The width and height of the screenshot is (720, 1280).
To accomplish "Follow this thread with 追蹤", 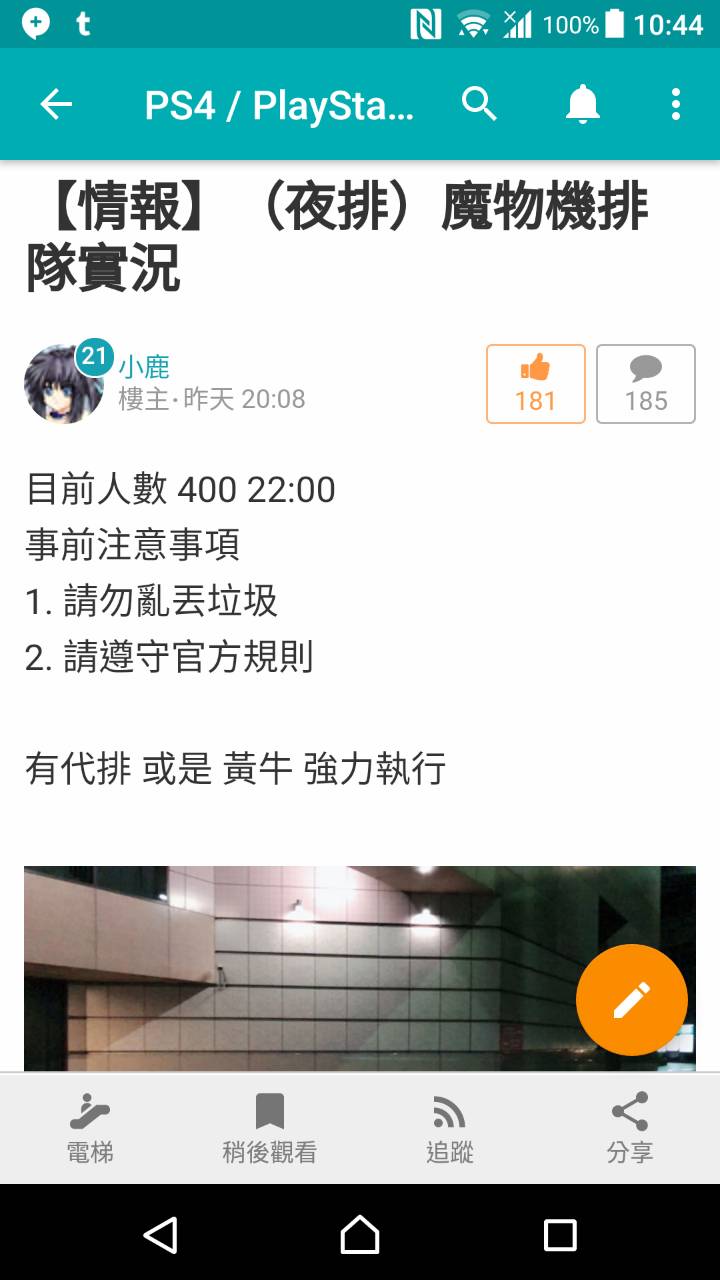I will pos(450,1128).
